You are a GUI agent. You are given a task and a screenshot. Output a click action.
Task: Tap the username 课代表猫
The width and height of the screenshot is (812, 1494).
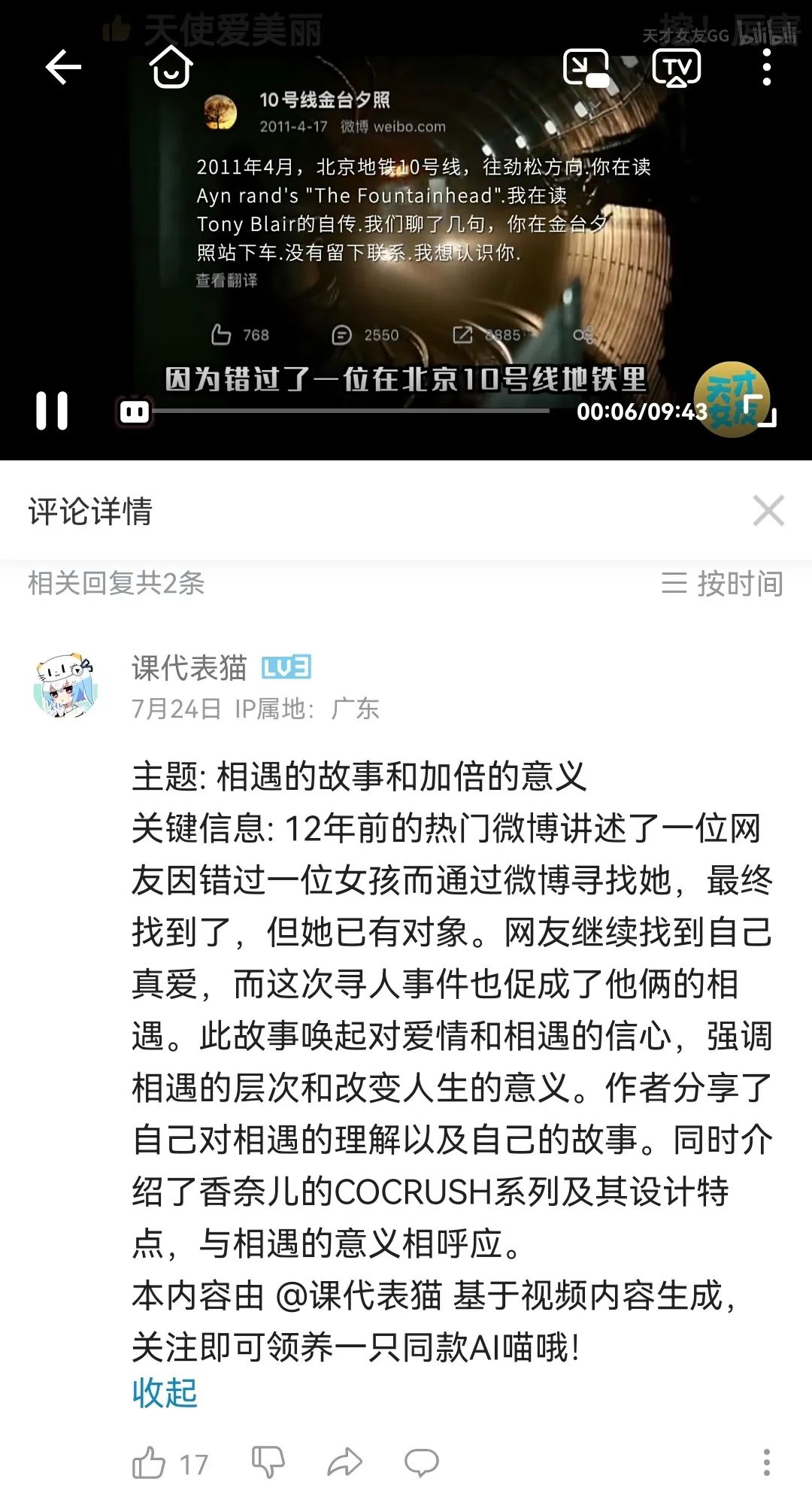(189, 667)
